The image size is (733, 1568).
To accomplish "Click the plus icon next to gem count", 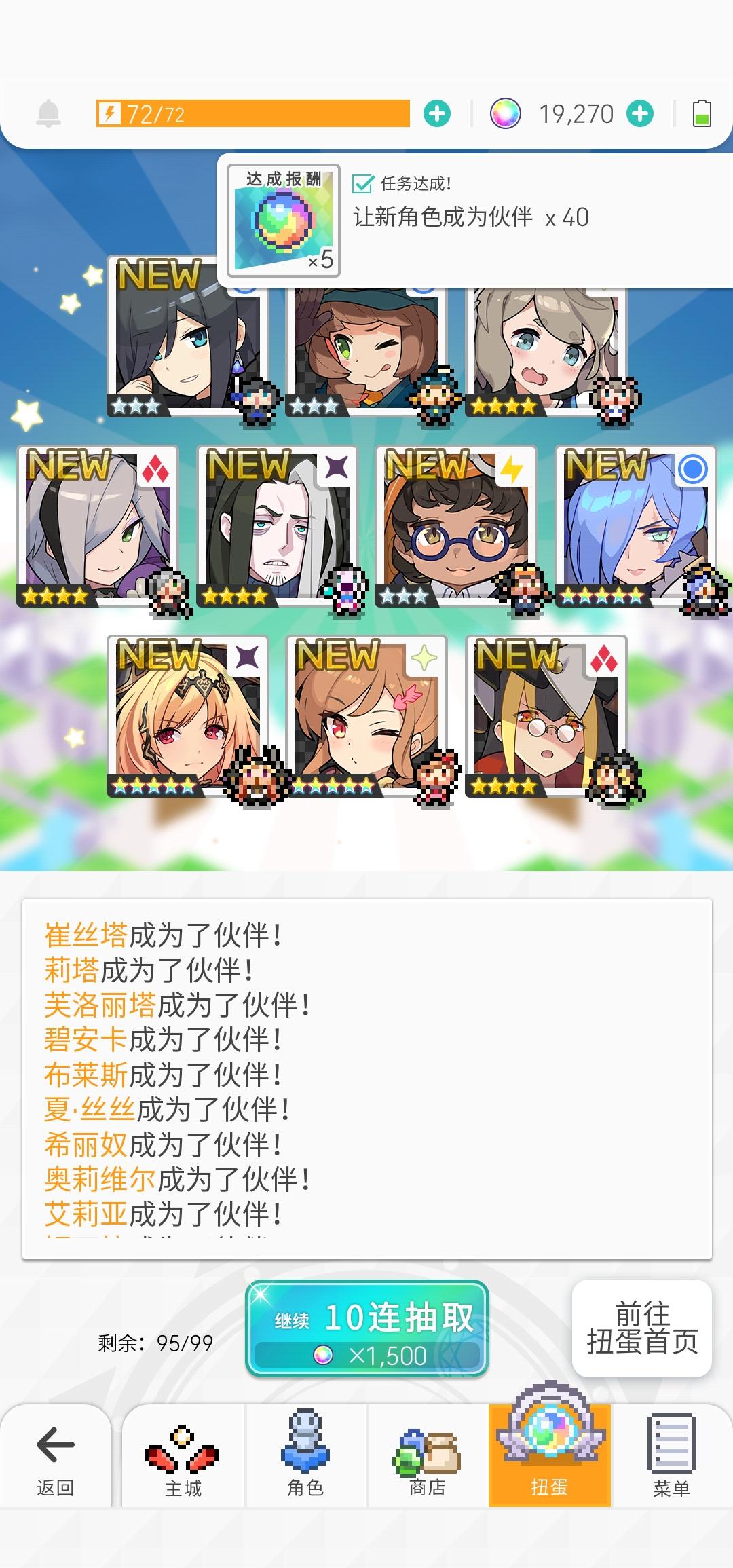I will click(641, 113).
